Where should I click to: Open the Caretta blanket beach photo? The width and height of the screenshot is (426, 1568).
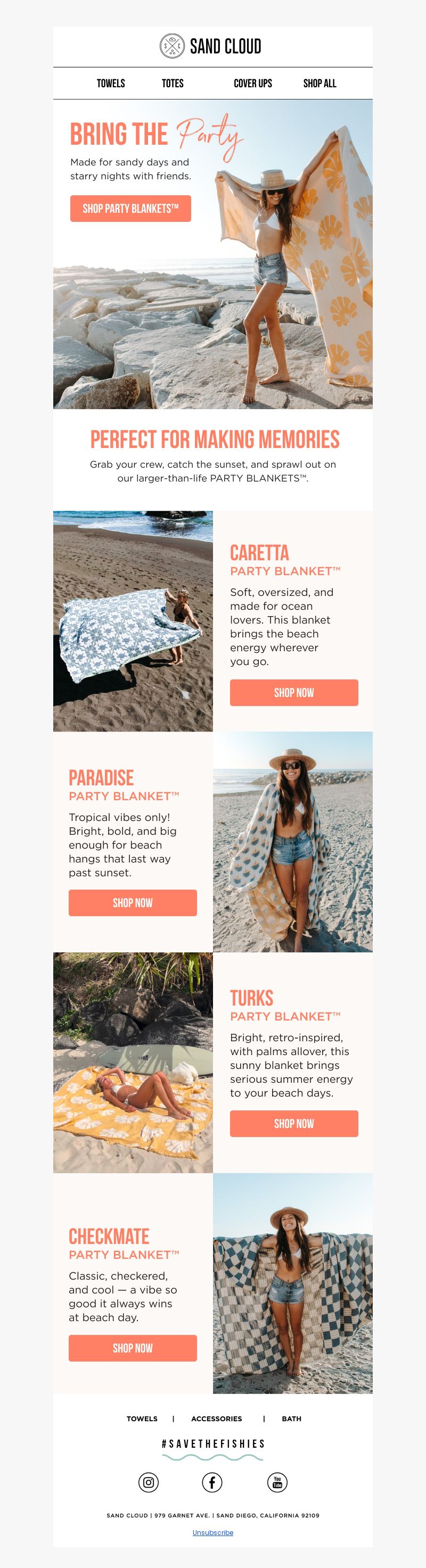coord(133,621)
